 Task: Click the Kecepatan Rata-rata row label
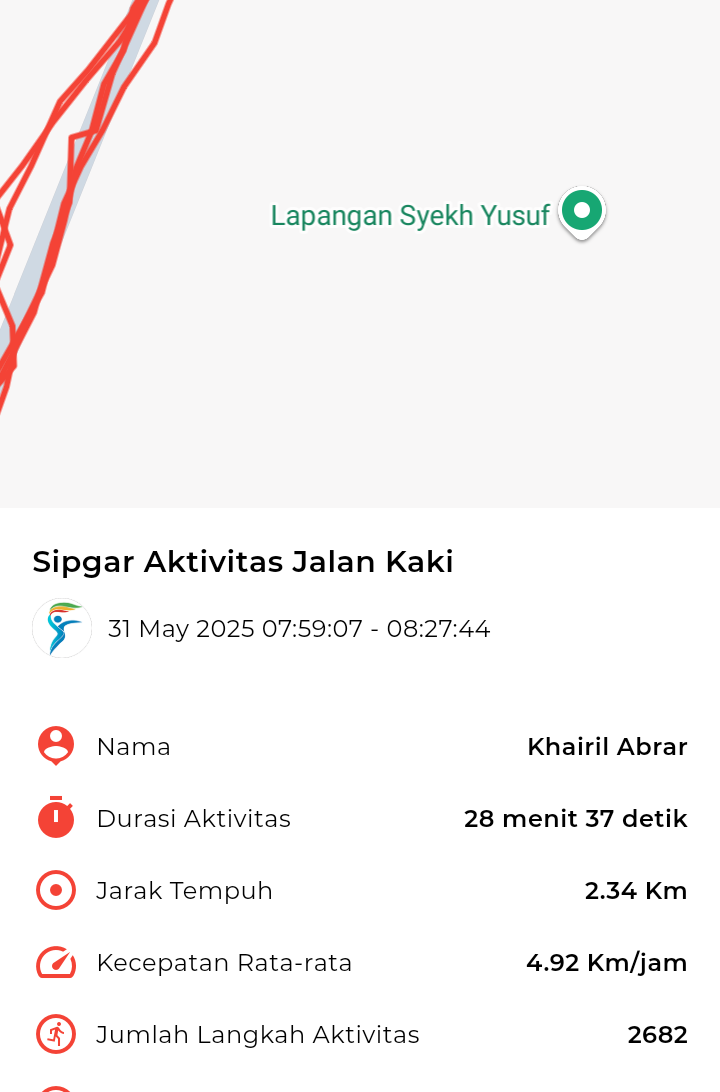click(x=225, y=962)
